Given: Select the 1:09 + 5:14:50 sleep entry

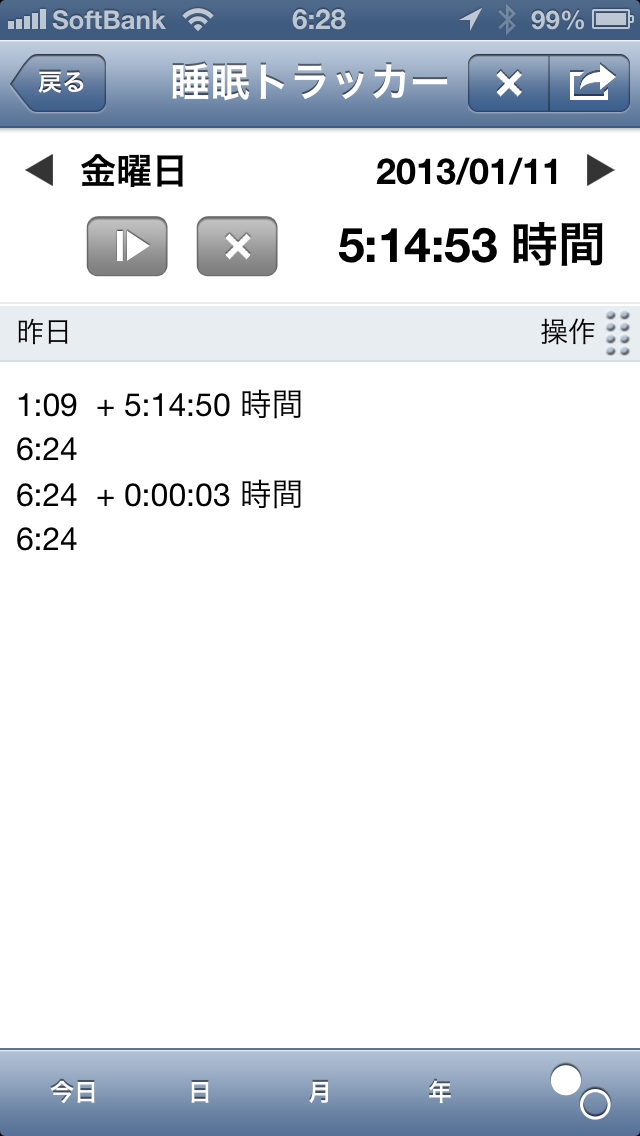Looking at the screenshot, I should [160, 405].
